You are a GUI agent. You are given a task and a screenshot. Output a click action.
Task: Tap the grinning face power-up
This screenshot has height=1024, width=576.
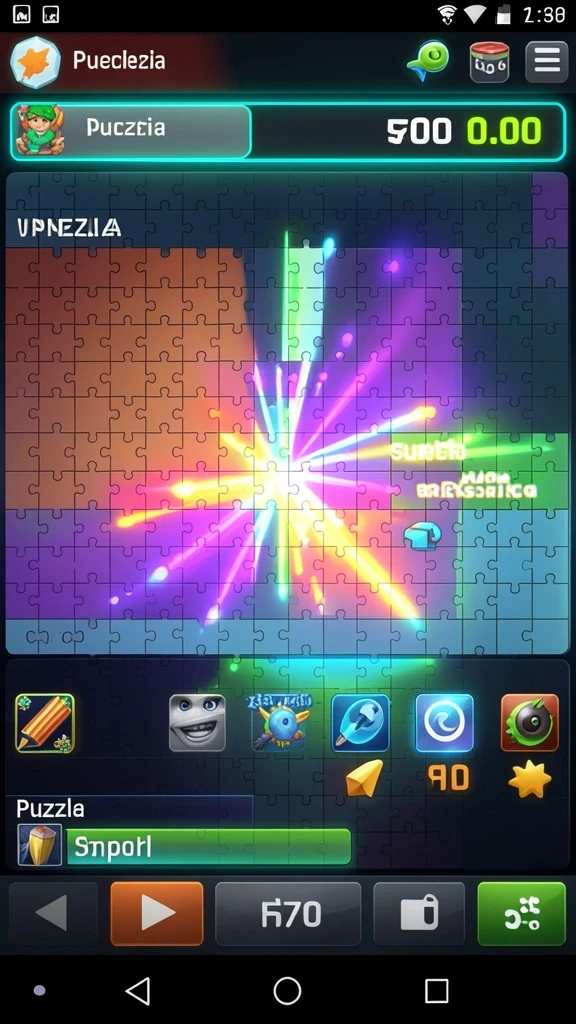pyautogui.click(x=197, y=722)
